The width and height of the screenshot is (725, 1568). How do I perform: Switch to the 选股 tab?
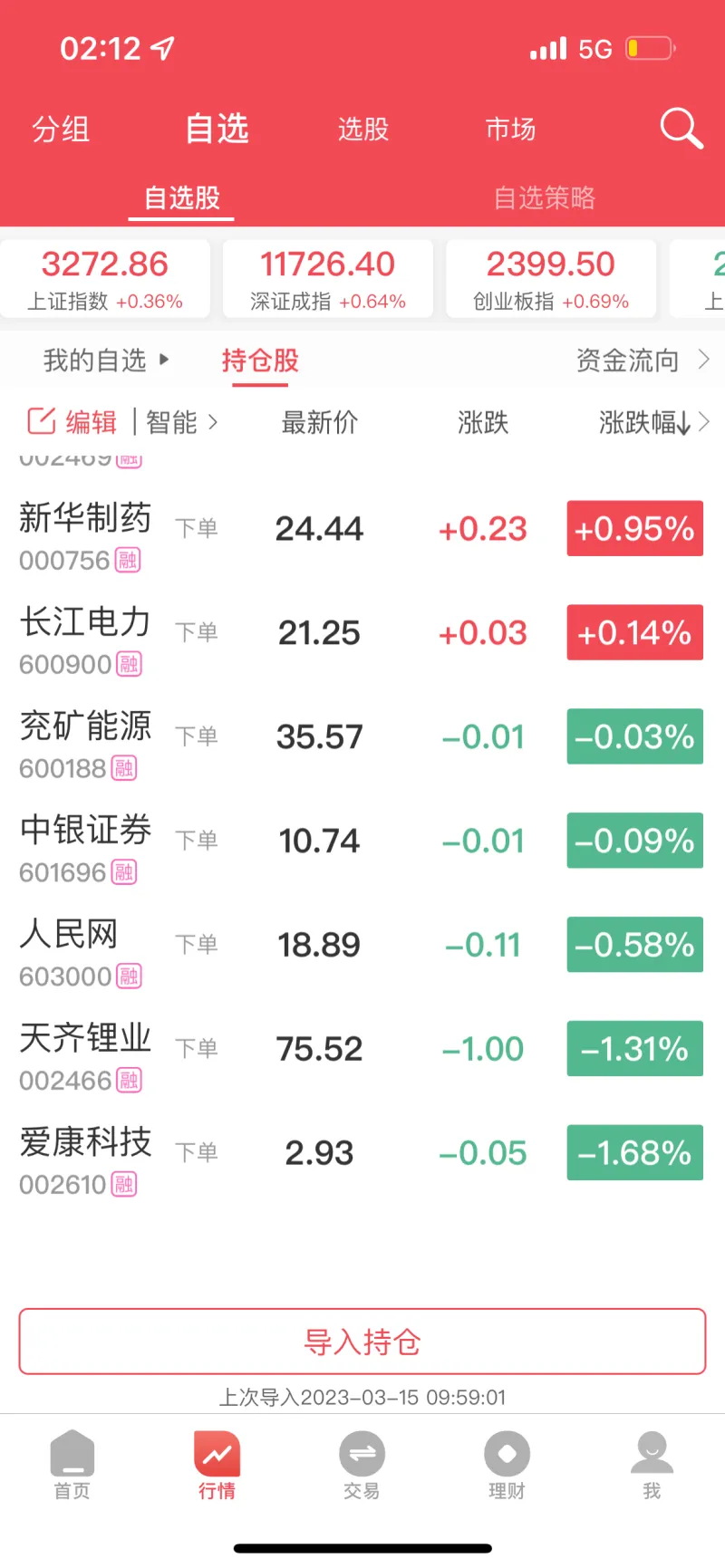pyautogui.click(x=363, y=130)
